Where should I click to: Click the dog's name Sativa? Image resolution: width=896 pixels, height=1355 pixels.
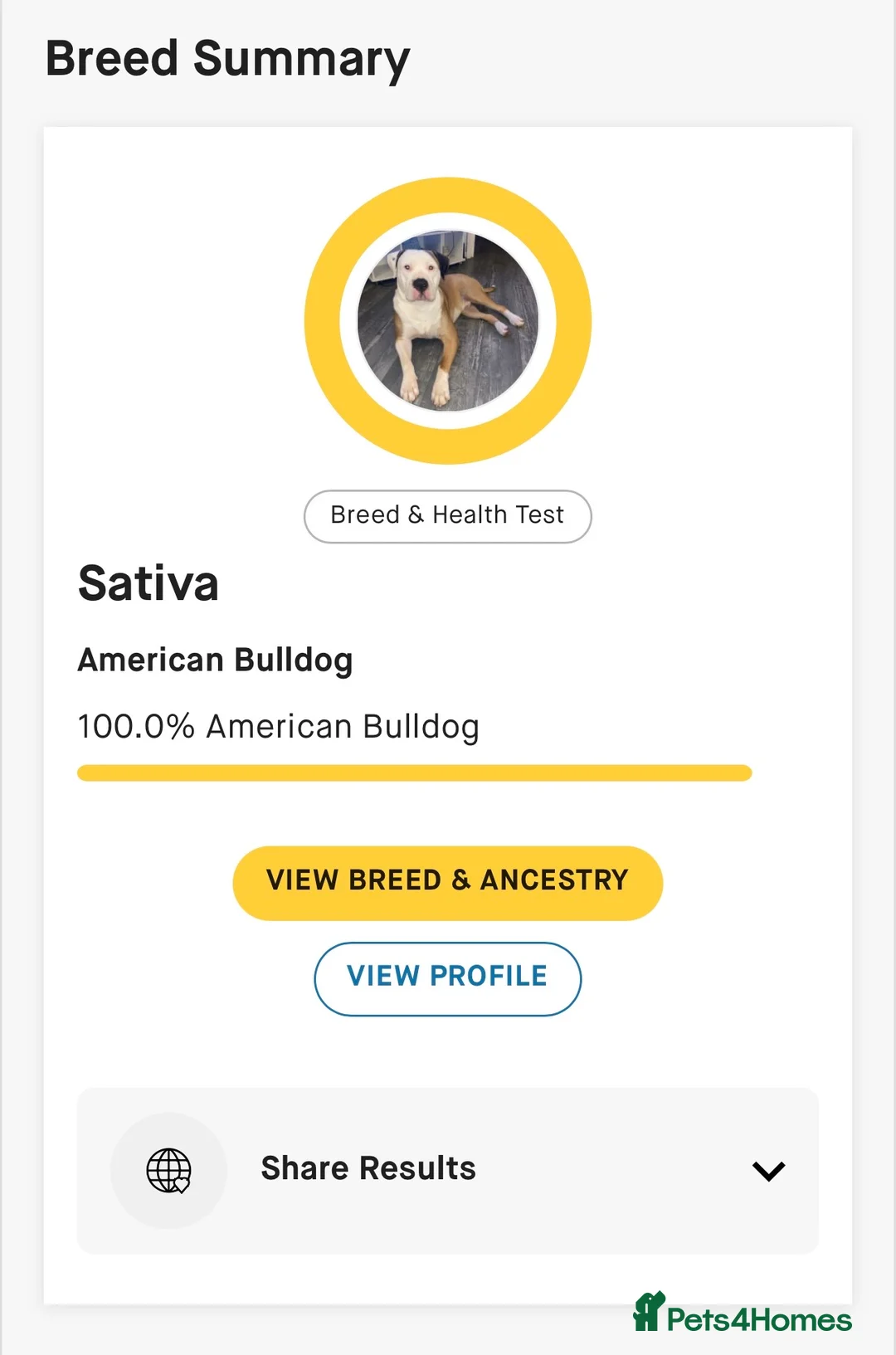[x=149, y=583]
